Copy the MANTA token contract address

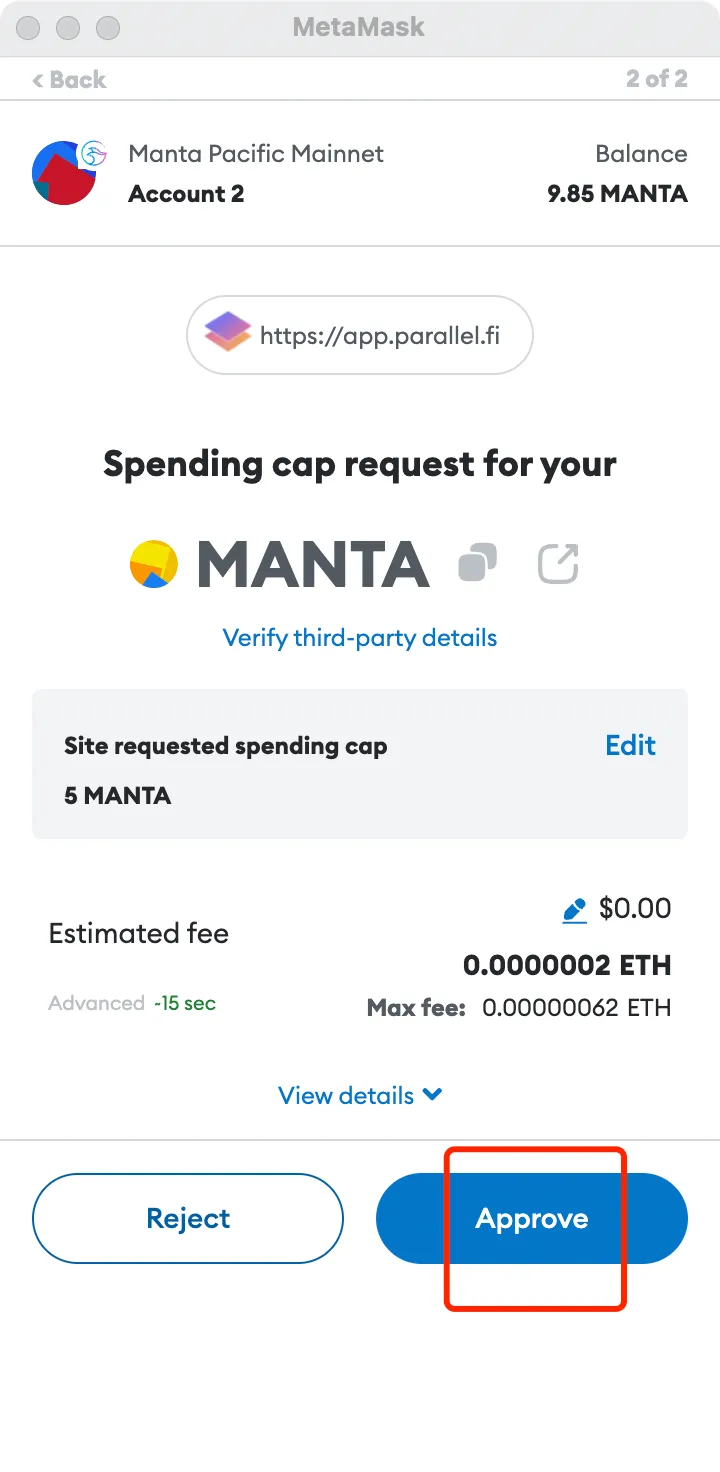pyautogui.click(x=477, y=563)
